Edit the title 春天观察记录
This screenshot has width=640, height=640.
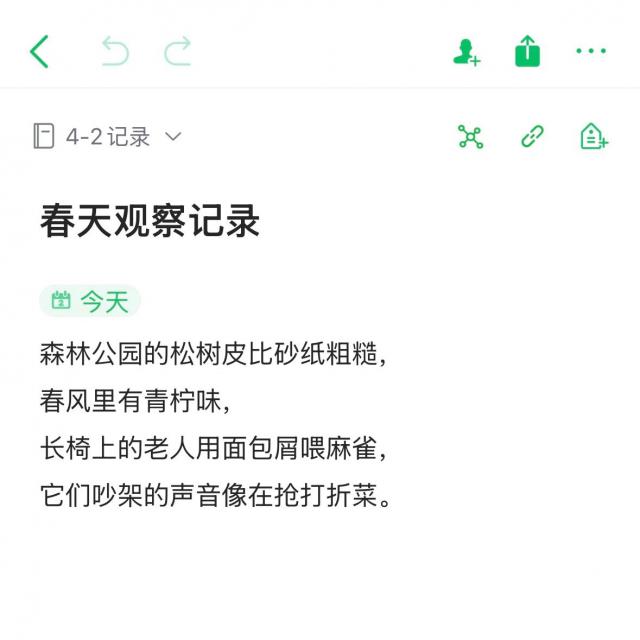tap(150, 222)
